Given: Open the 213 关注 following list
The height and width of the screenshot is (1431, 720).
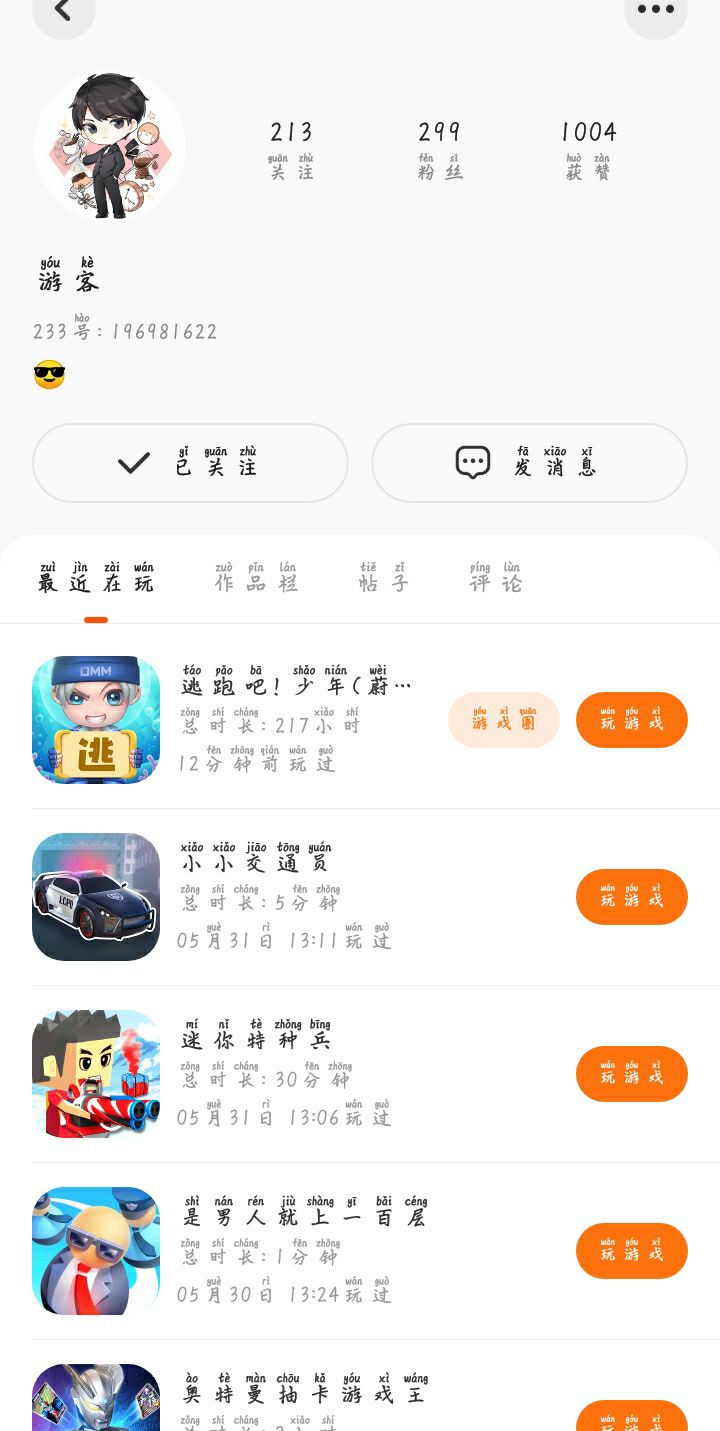Looking at the screenshot, I should [291, 149].
